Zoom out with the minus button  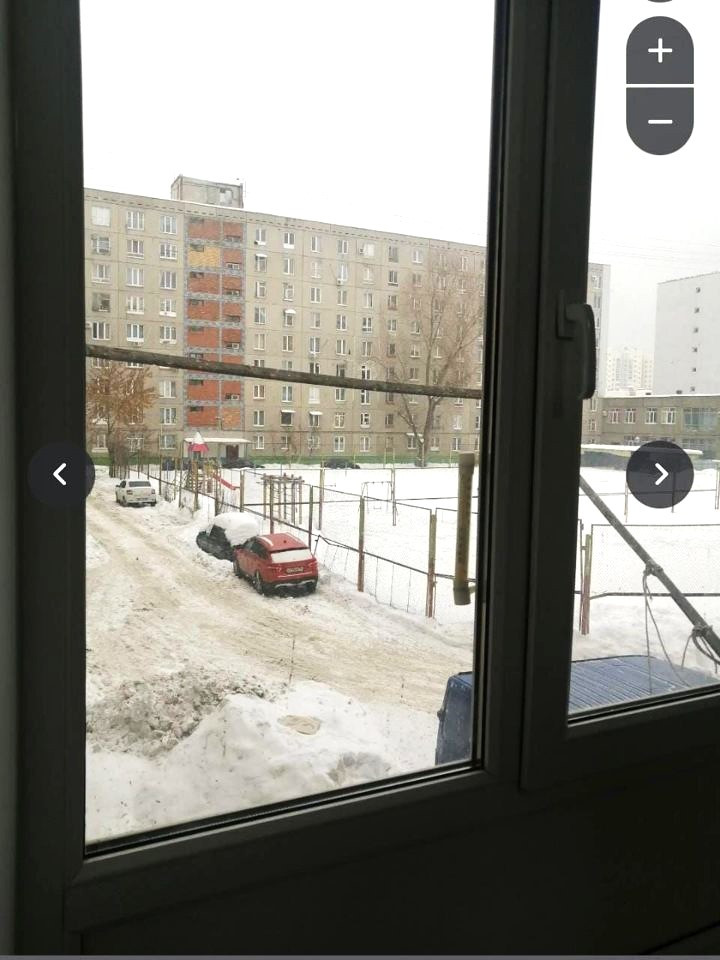click(660, 122)
